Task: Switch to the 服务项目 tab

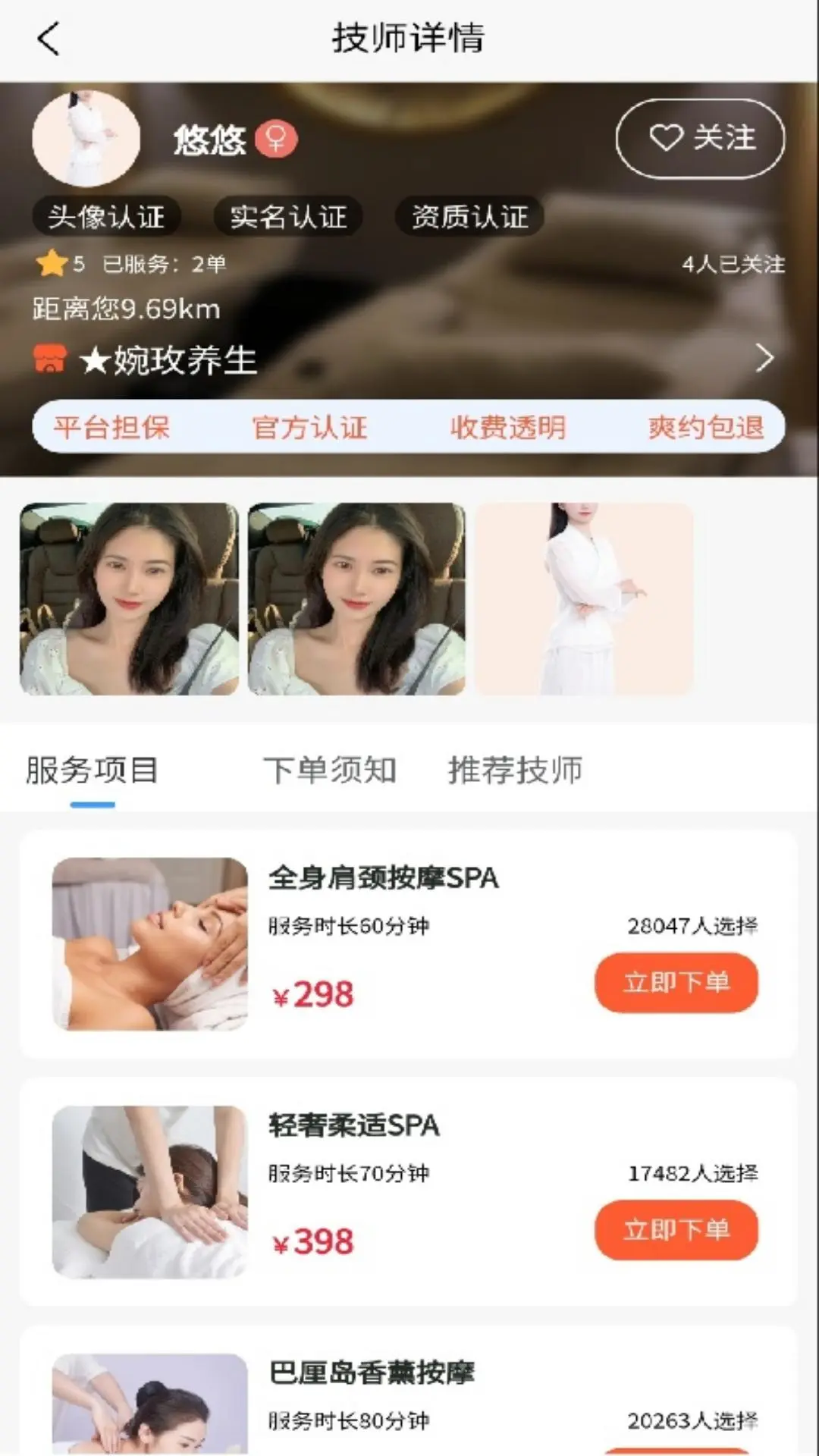Action: (92, 770)
